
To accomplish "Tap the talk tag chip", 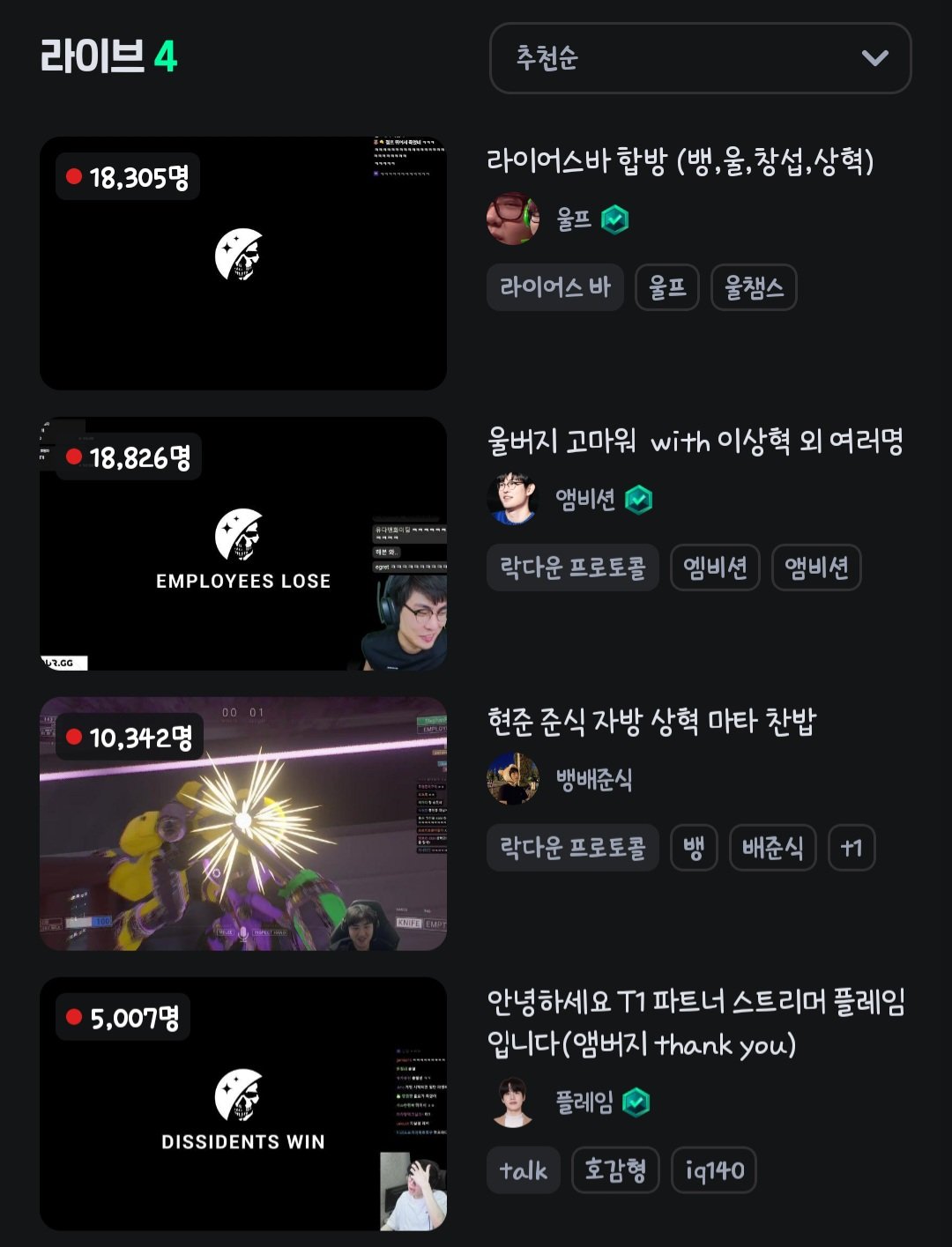I will point(523,1170).
